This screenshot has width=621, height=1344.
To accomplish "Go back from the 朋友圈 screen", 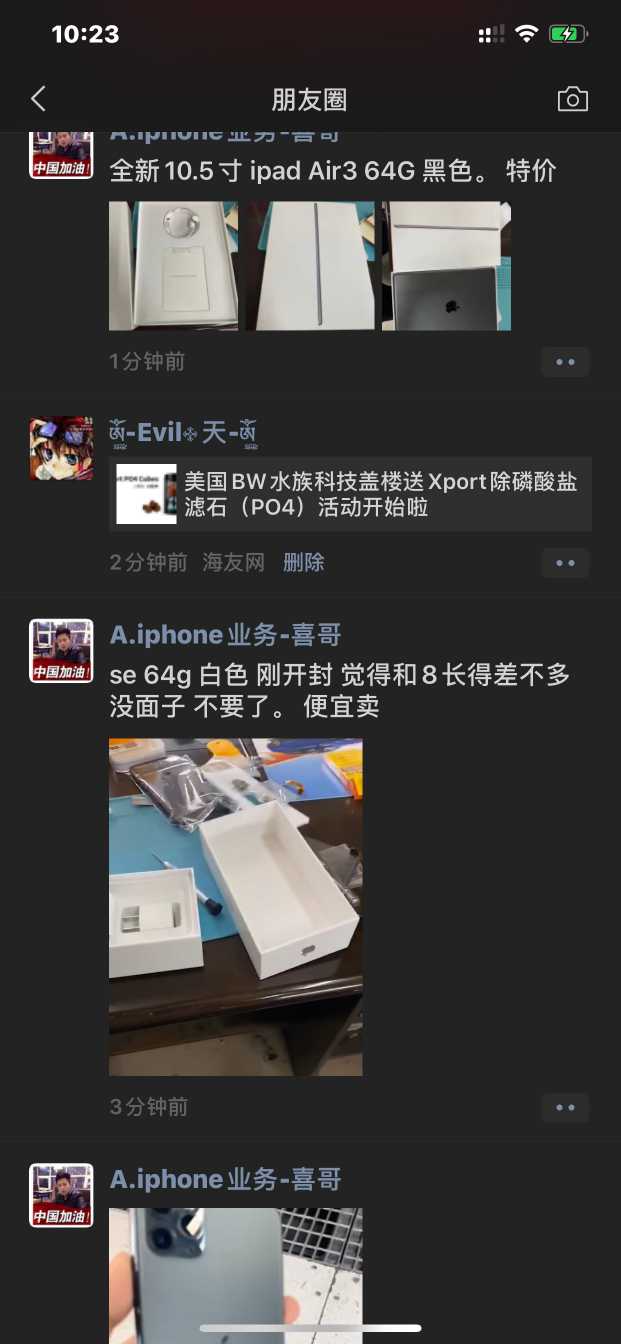I will tap(39, 98).
